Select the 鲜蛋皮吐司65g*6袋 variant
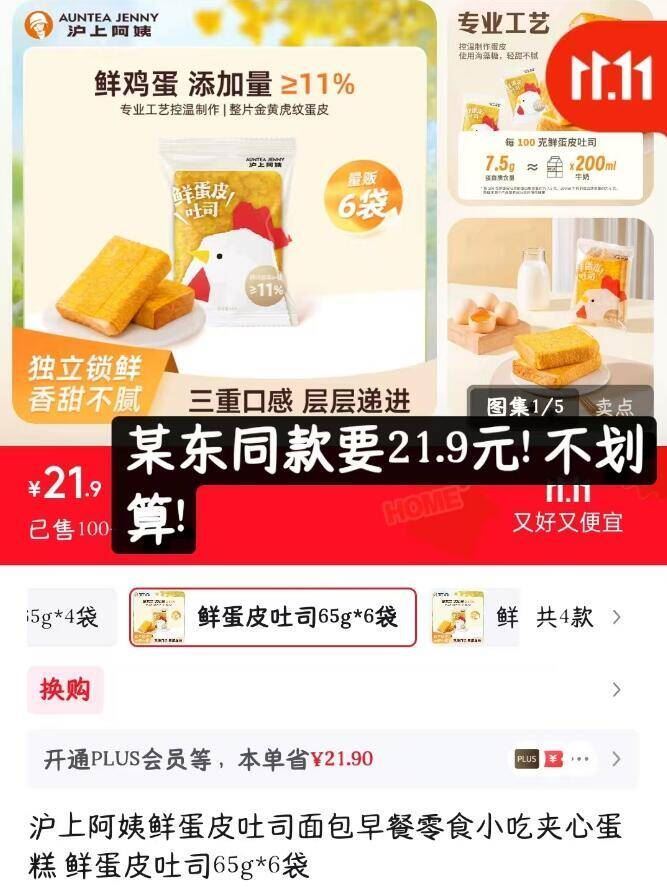 click(273, 617)
